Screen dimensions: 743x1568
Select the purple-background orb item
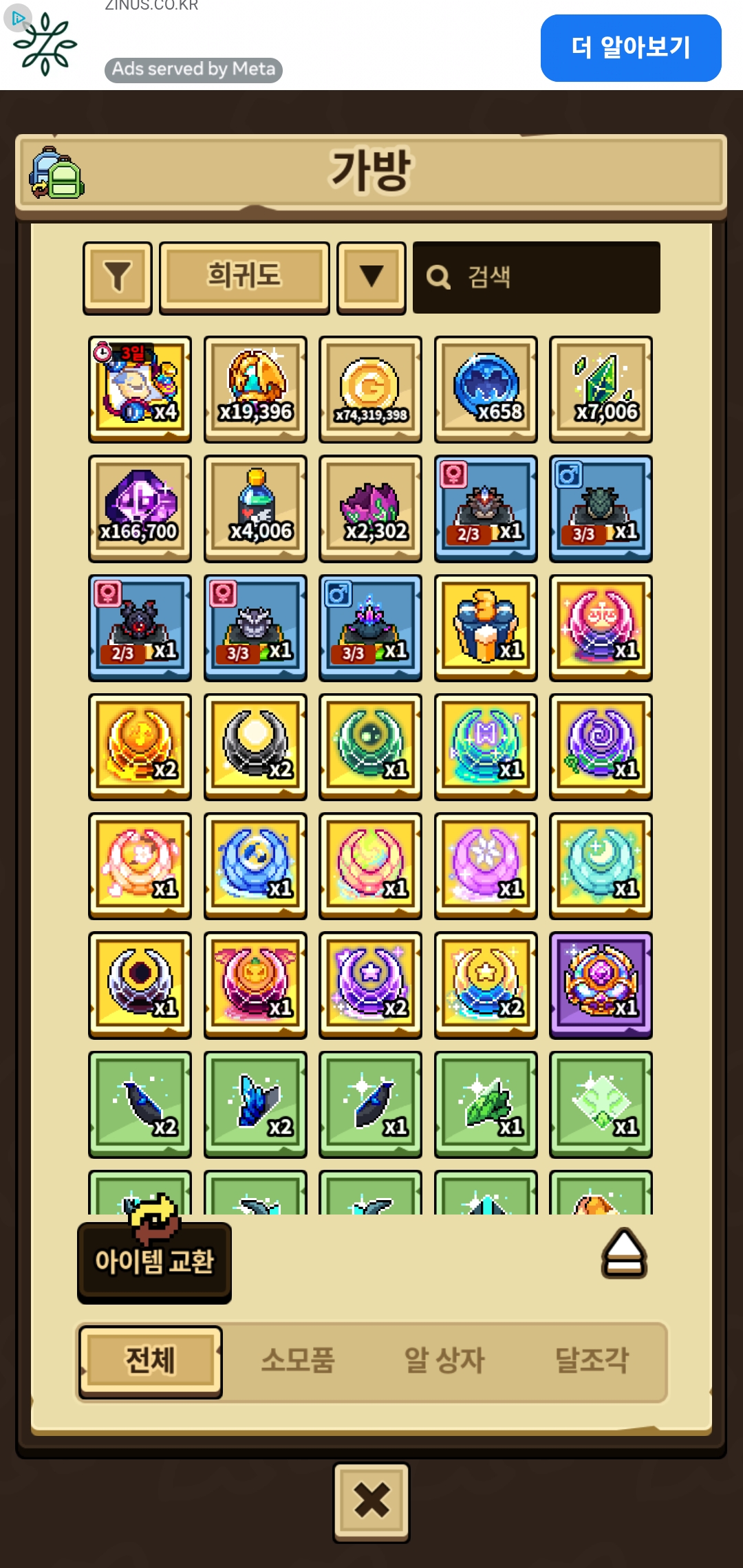click(x=601, y=985)
